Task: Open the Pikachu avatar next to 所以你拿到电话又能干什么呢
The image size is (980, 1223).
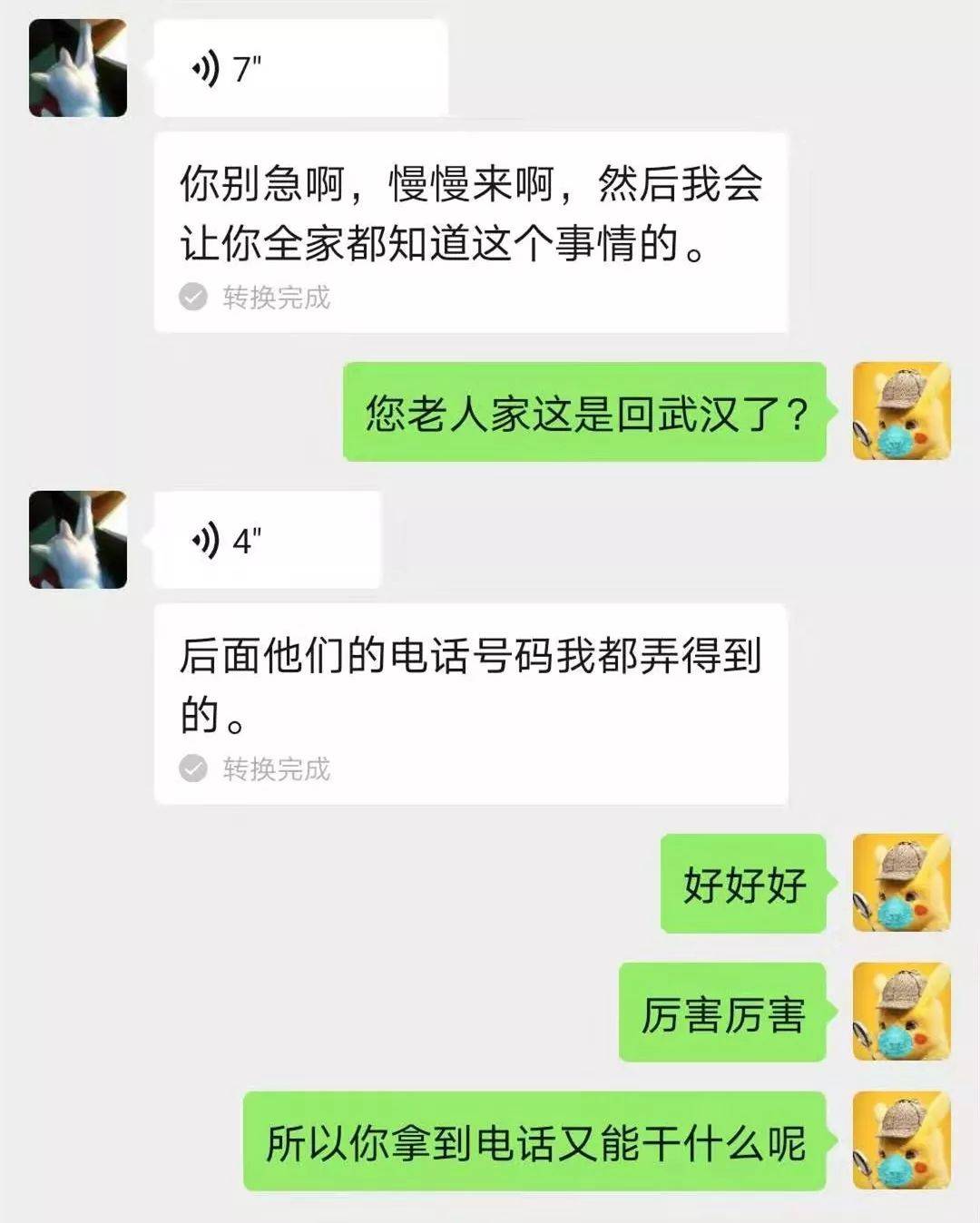Action: pos(901,1140)
